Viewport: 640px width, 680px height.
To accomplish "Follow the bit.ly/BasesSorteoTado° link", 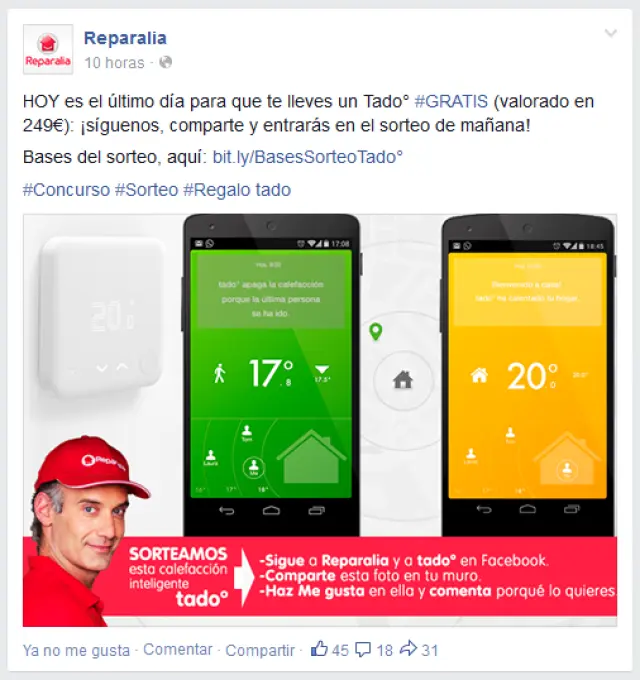I will (x=308, y=157).
